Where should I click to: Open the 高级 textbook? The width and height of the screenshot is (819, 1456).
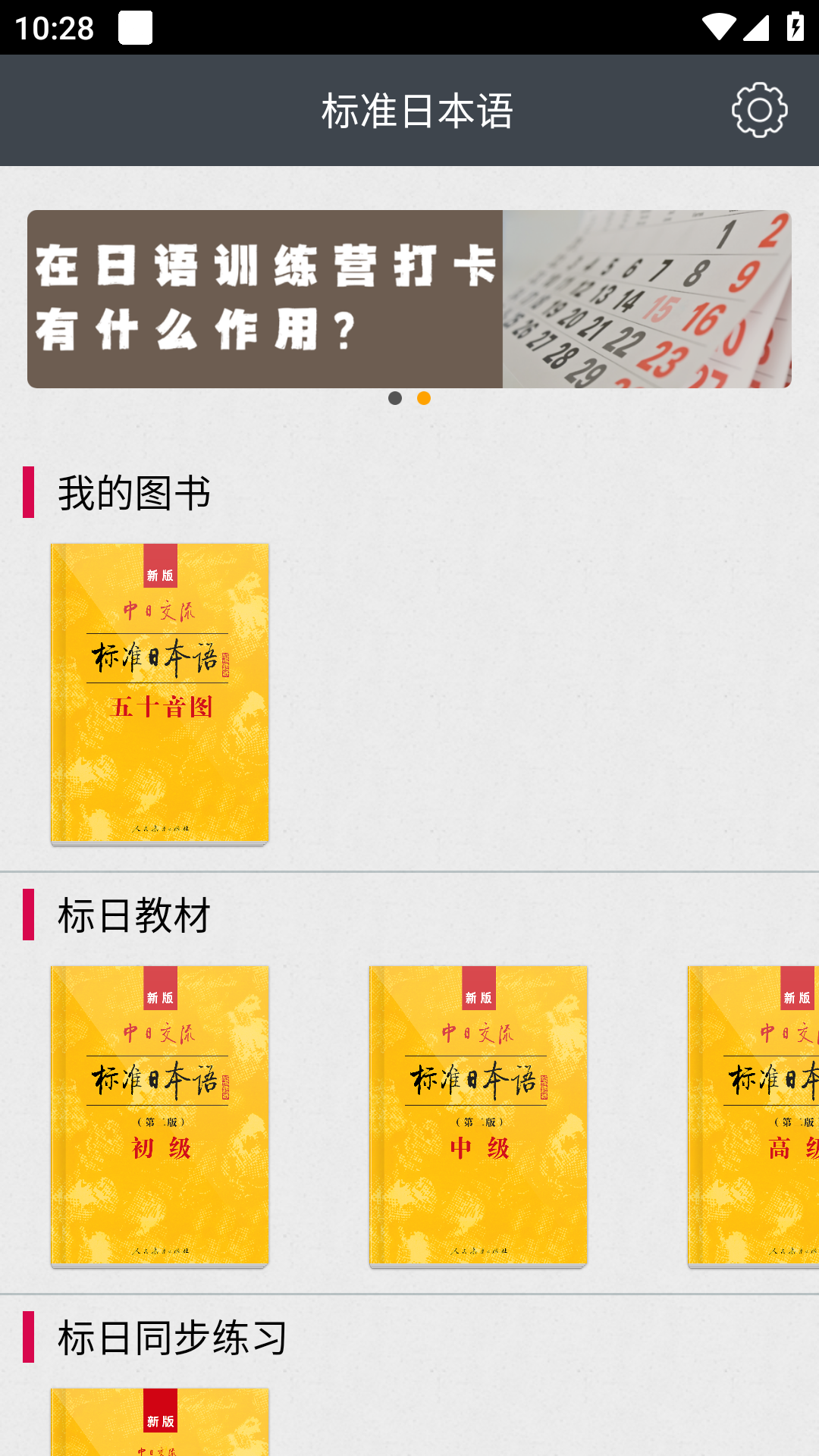tap(754, 1116)
